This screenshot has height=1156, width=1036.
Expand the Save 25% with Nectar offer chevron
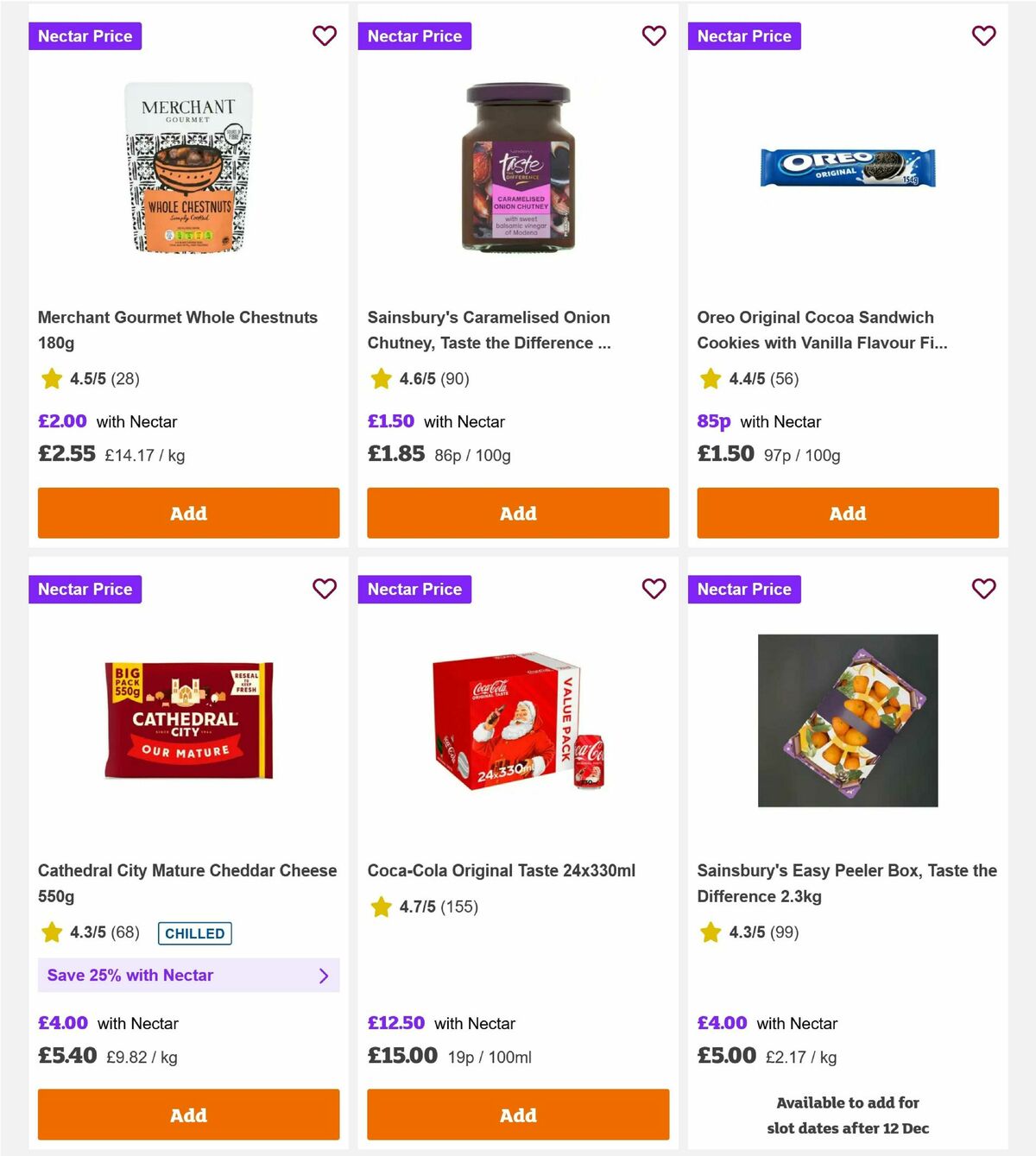pos(325,976)
